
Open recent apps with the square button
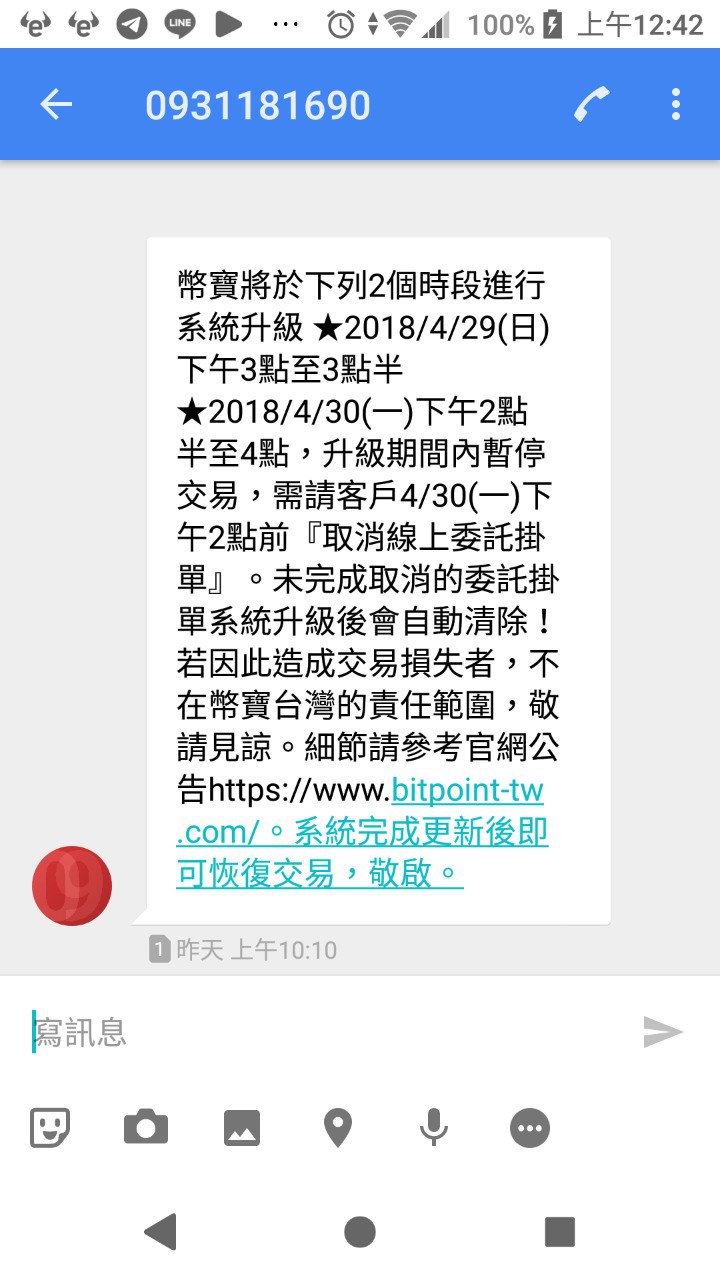(x=560, y=1232)
